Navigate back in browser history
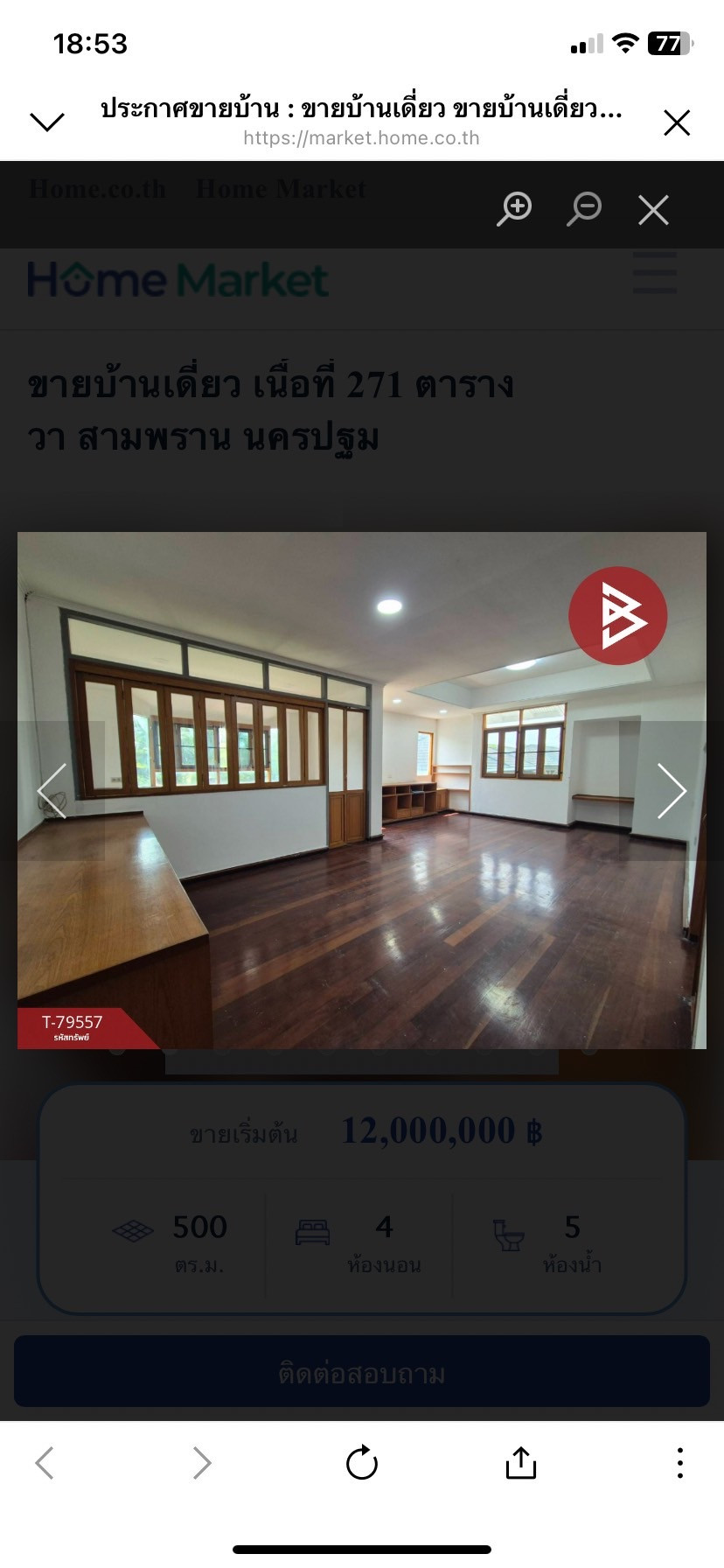 tap(45, 1462)
